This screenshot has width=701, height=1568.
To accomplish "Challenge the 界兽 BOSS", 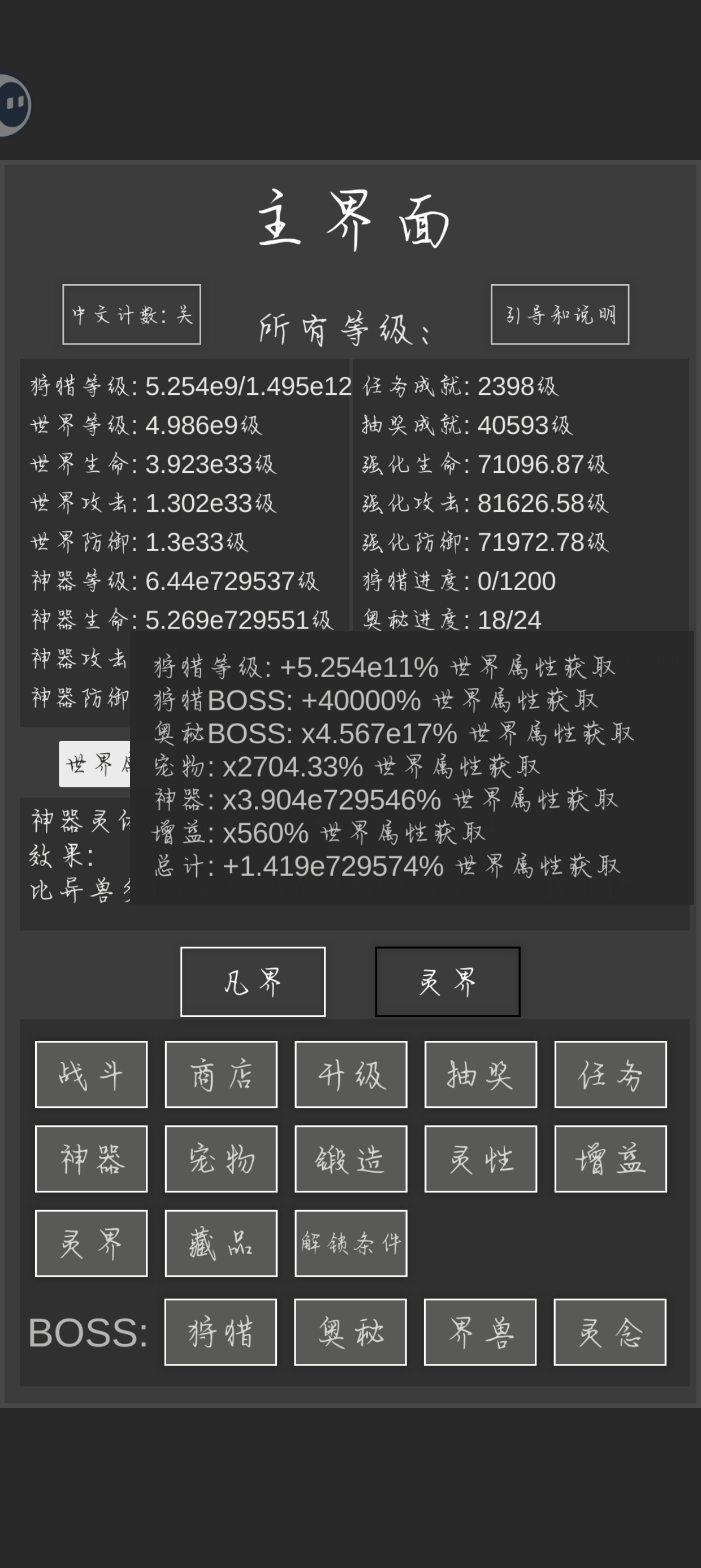I will (x=480, y=1333).
